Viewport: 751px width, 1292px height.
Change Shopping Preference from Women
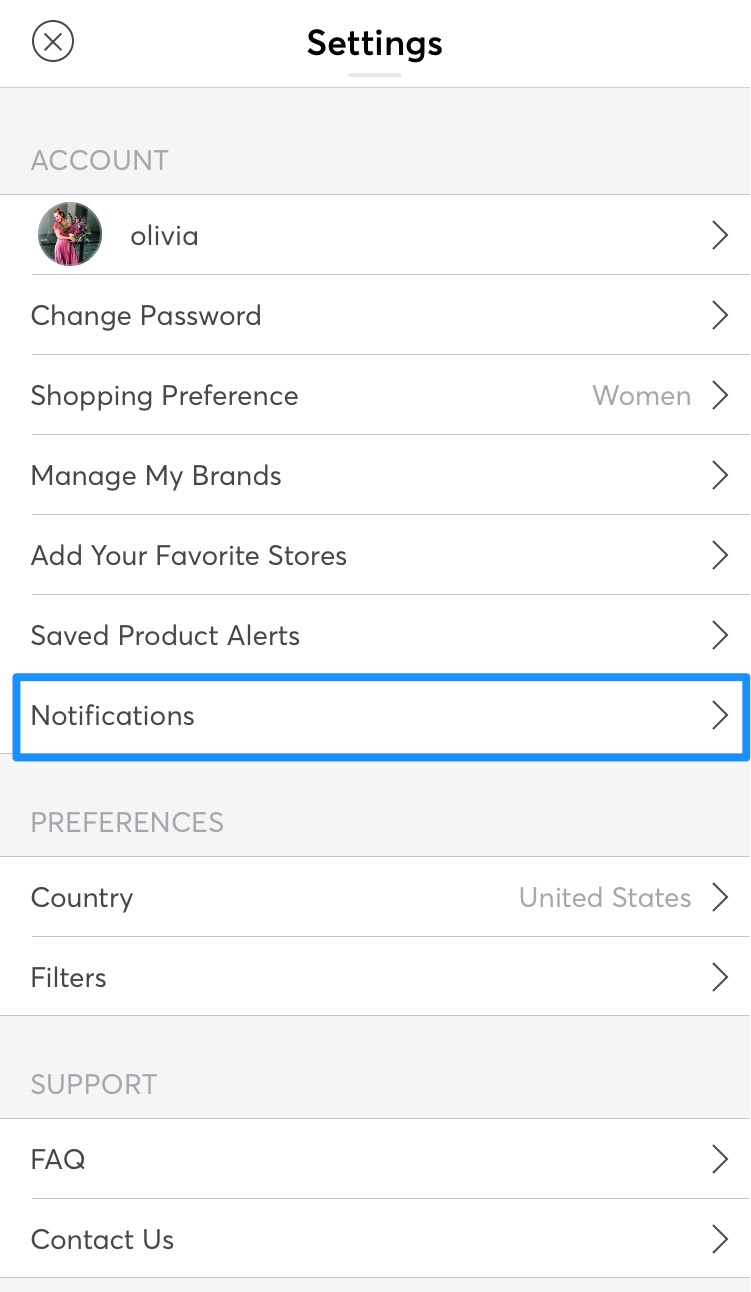tap(375, 395)
